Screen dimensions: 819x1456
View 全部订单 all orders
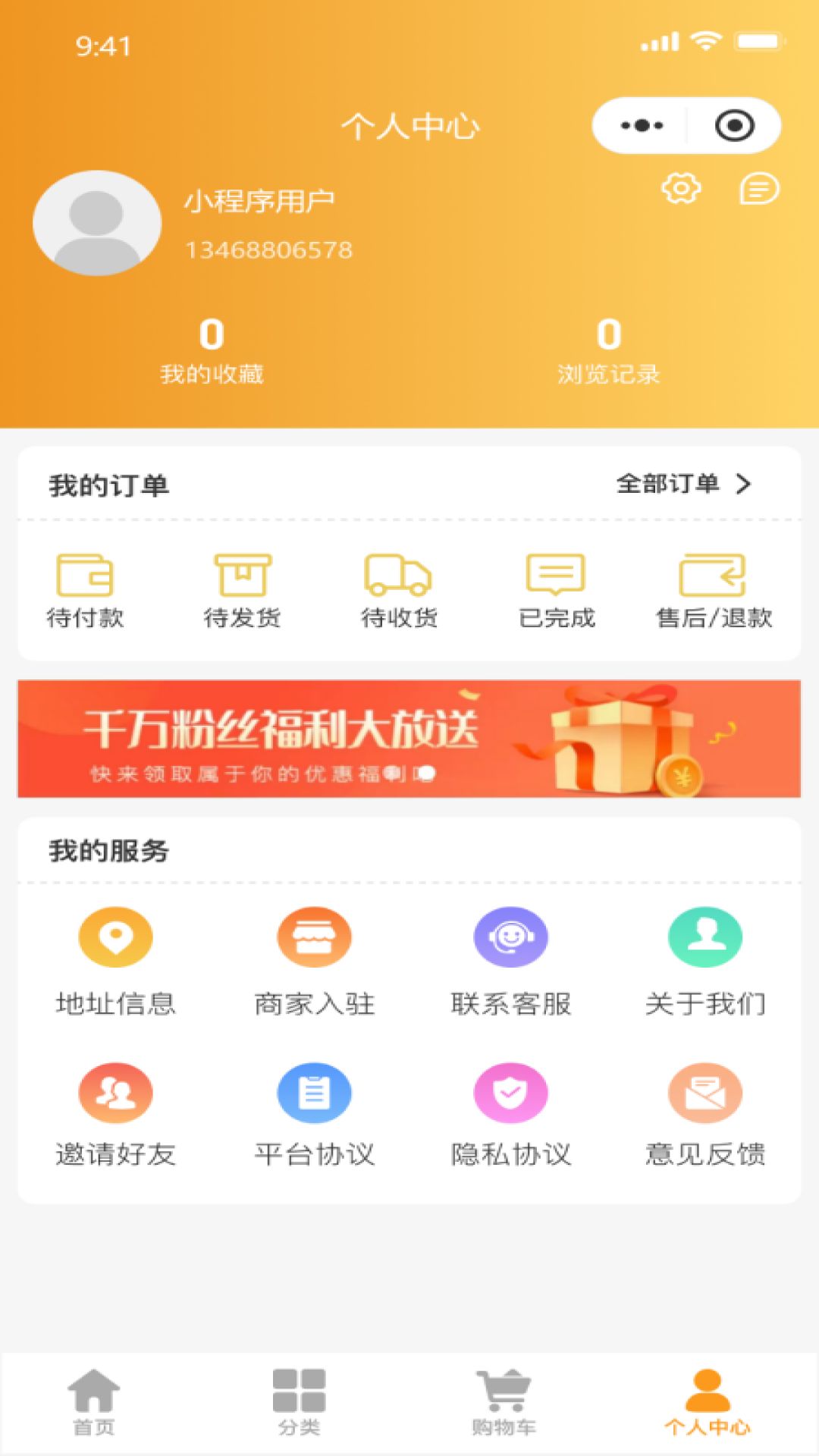pyautogui.click(x=682, y=484)
